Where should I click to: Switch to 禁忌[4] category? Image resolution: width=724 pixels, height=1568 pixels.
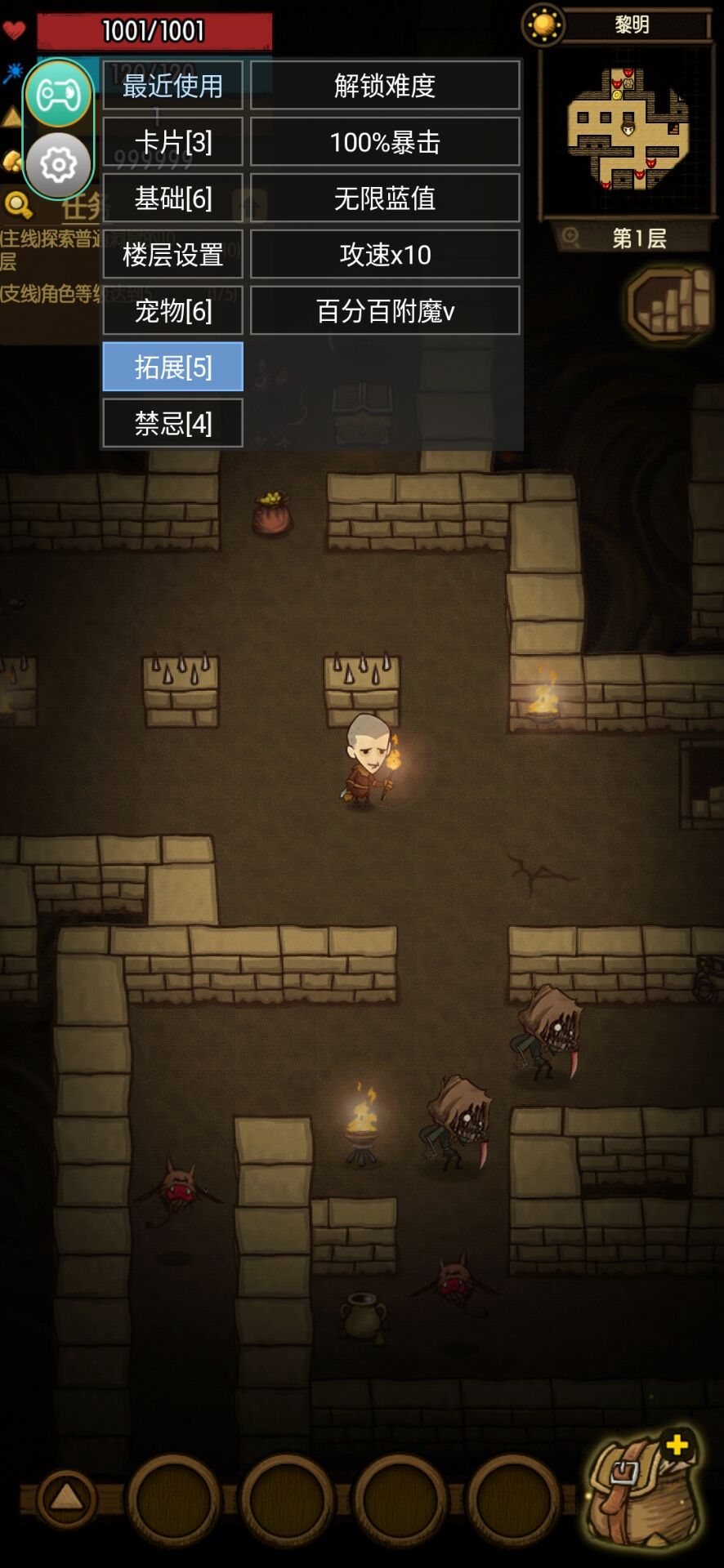172,424
